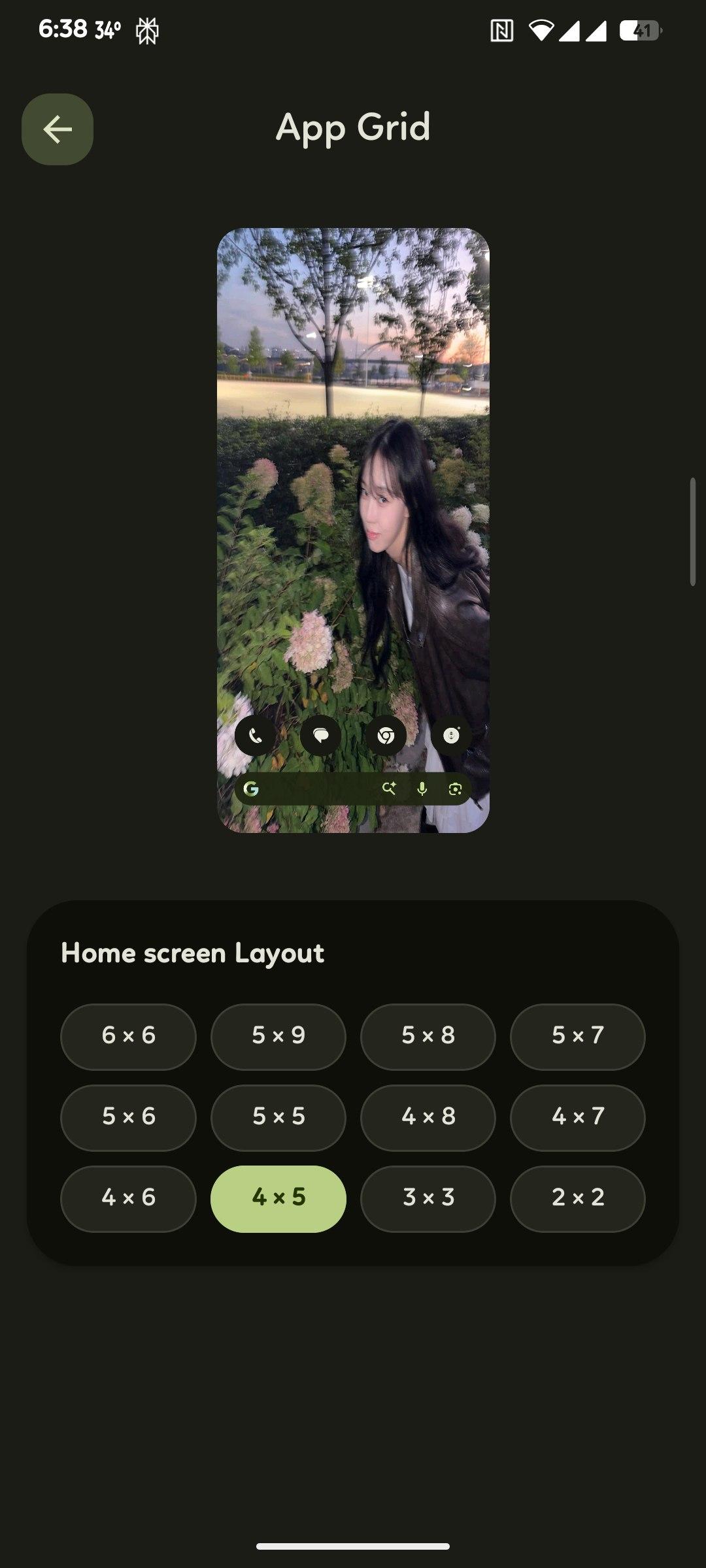
Task: Choose the 5 × 9 layout
Action: point(278,1036)
